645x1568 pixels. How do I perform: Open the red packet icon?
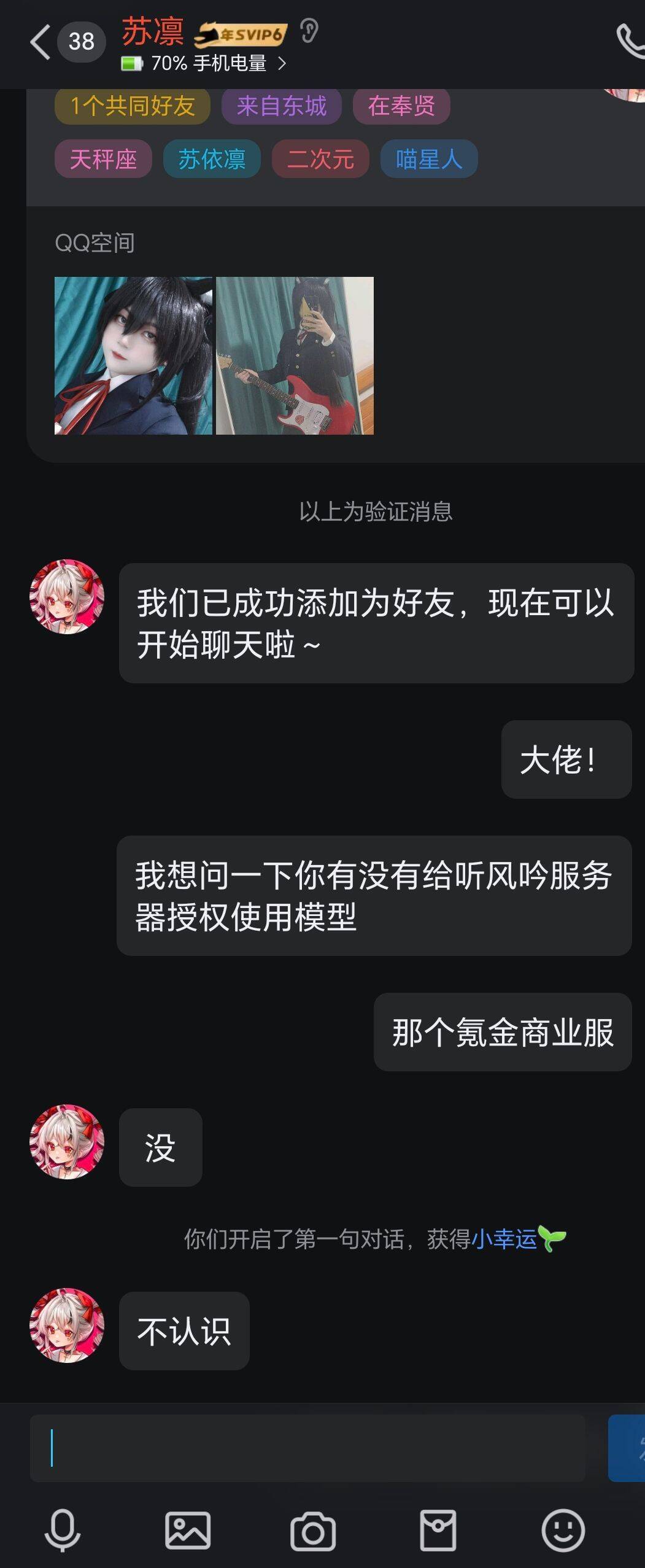[x=438, y=1530]
